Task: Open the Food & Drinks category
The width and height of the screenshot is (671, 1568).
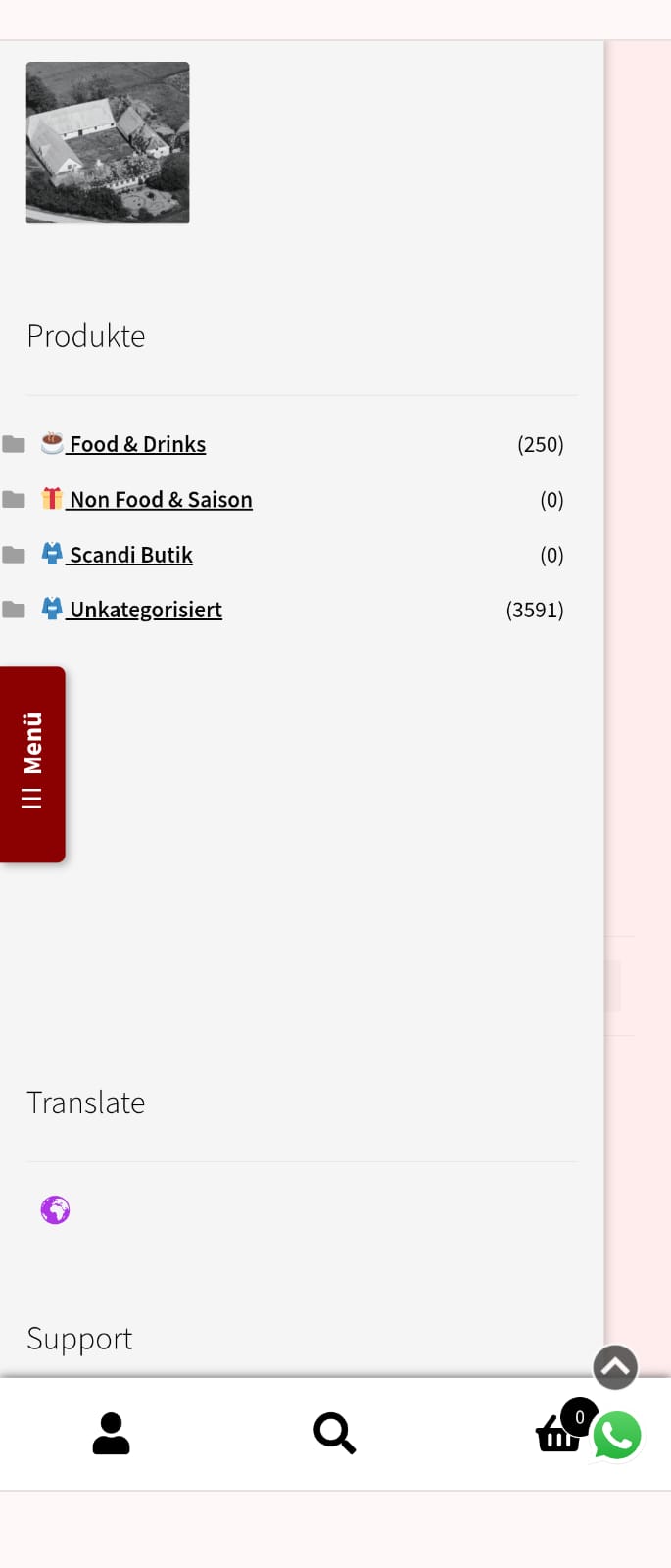Action: tap(137, 444)
